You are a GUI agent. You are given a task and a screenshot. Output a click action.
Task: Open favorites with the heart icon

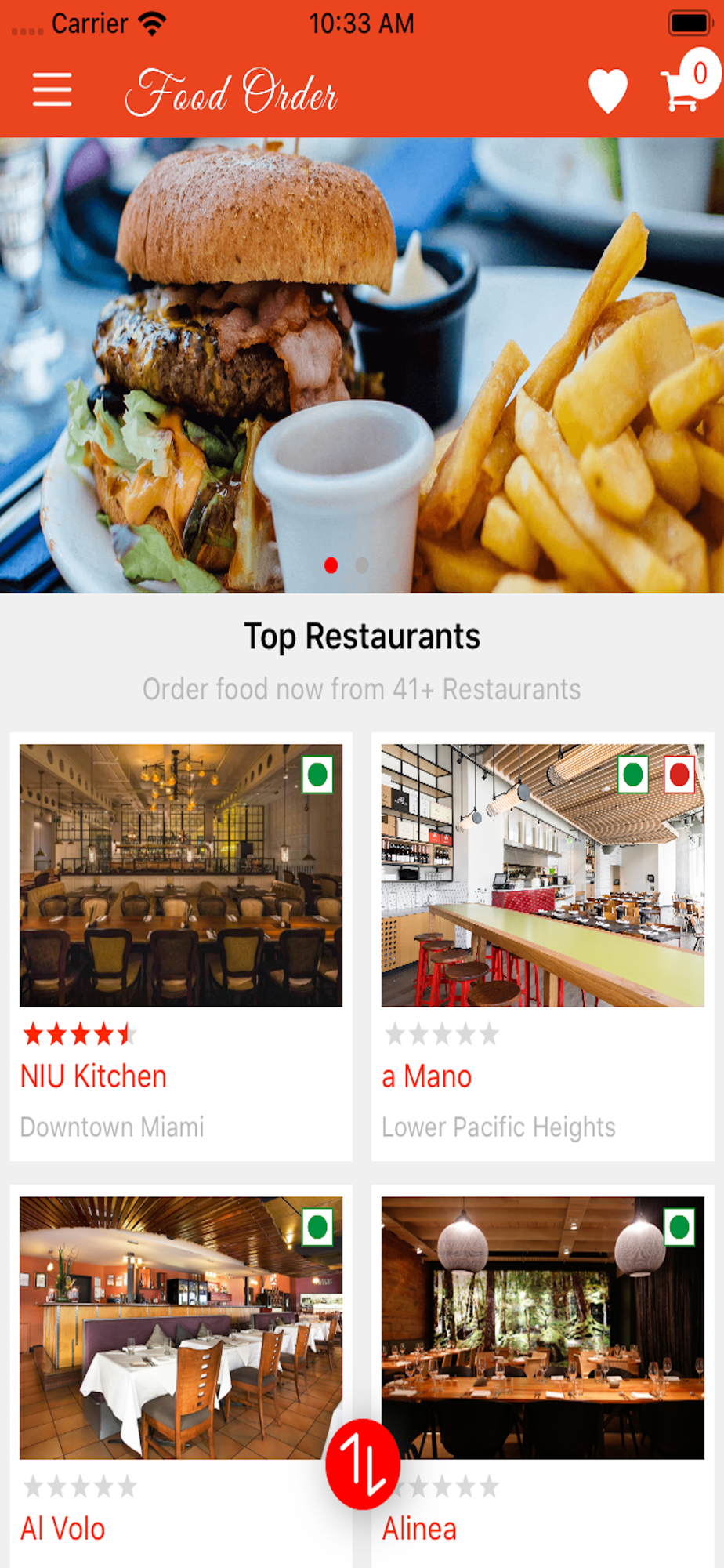pyautogui.click(x=607, y=91)
